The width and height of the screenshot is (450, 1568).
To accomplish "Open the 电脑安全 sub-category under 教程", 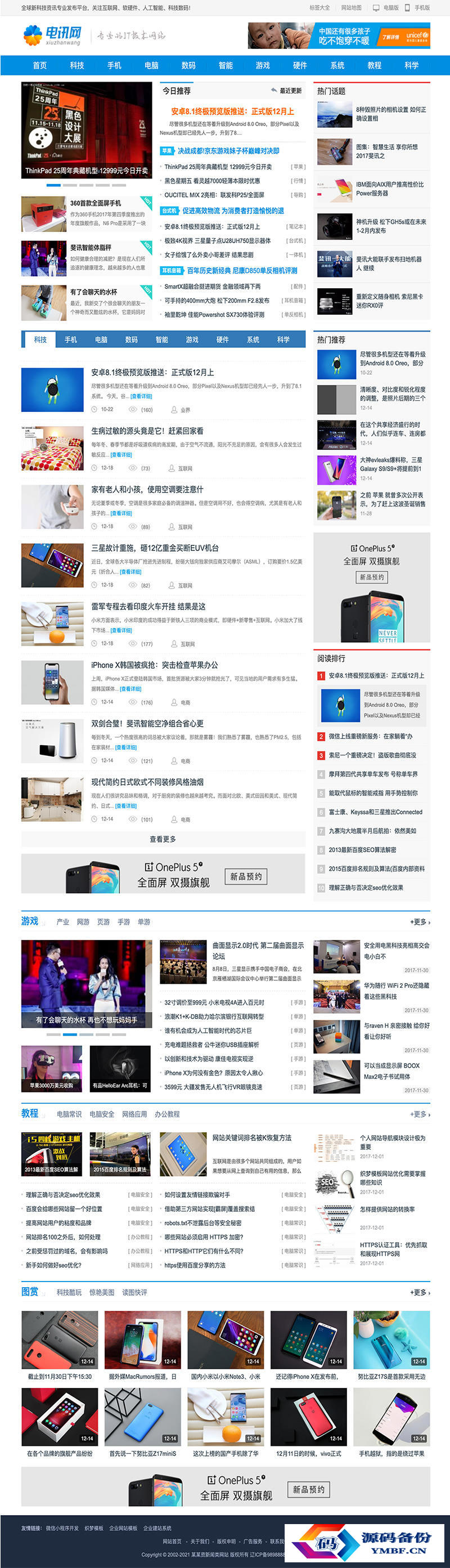I will (x=102, y=1114).
